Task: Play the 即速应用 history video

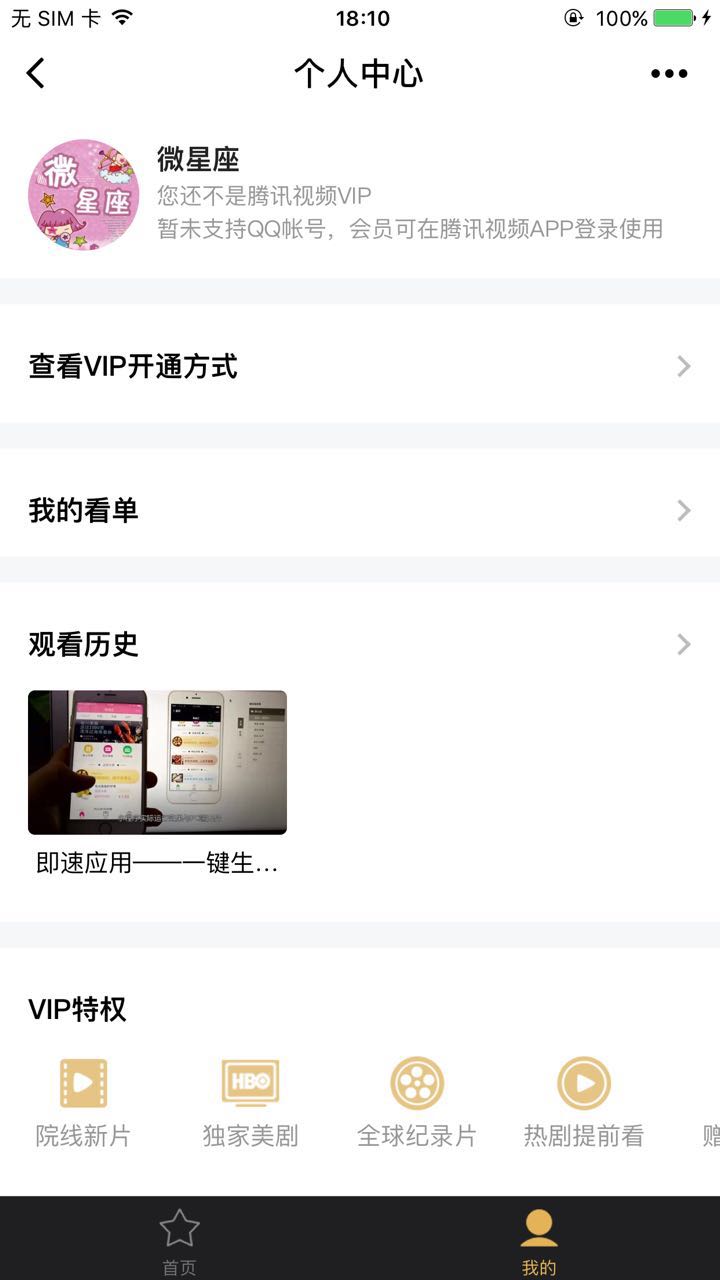Action: (x=157, y=762)
